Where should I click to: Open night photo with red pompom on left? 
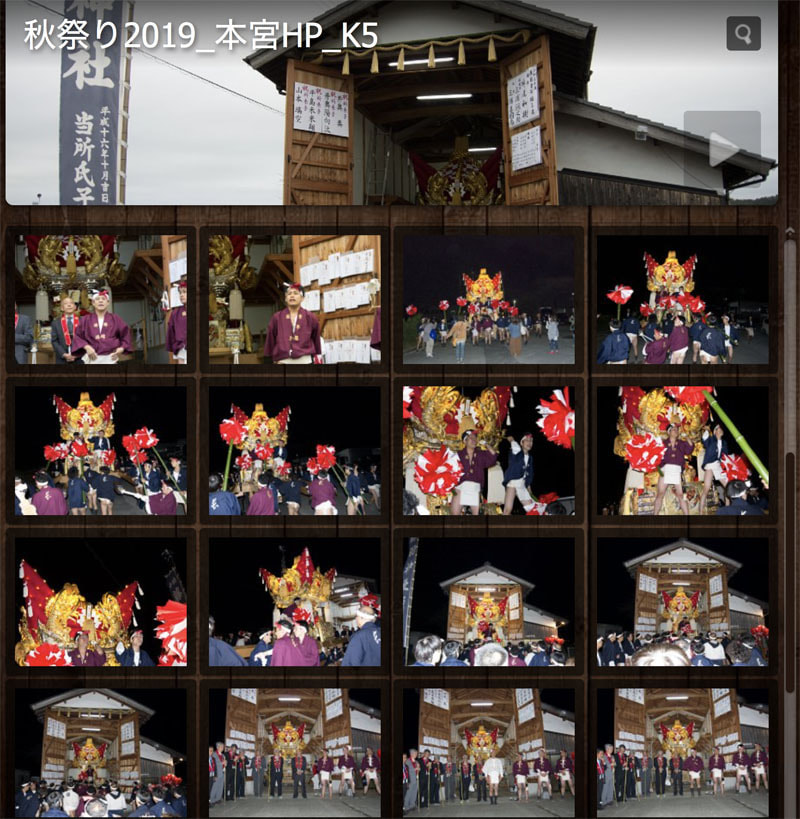point(682,299)
